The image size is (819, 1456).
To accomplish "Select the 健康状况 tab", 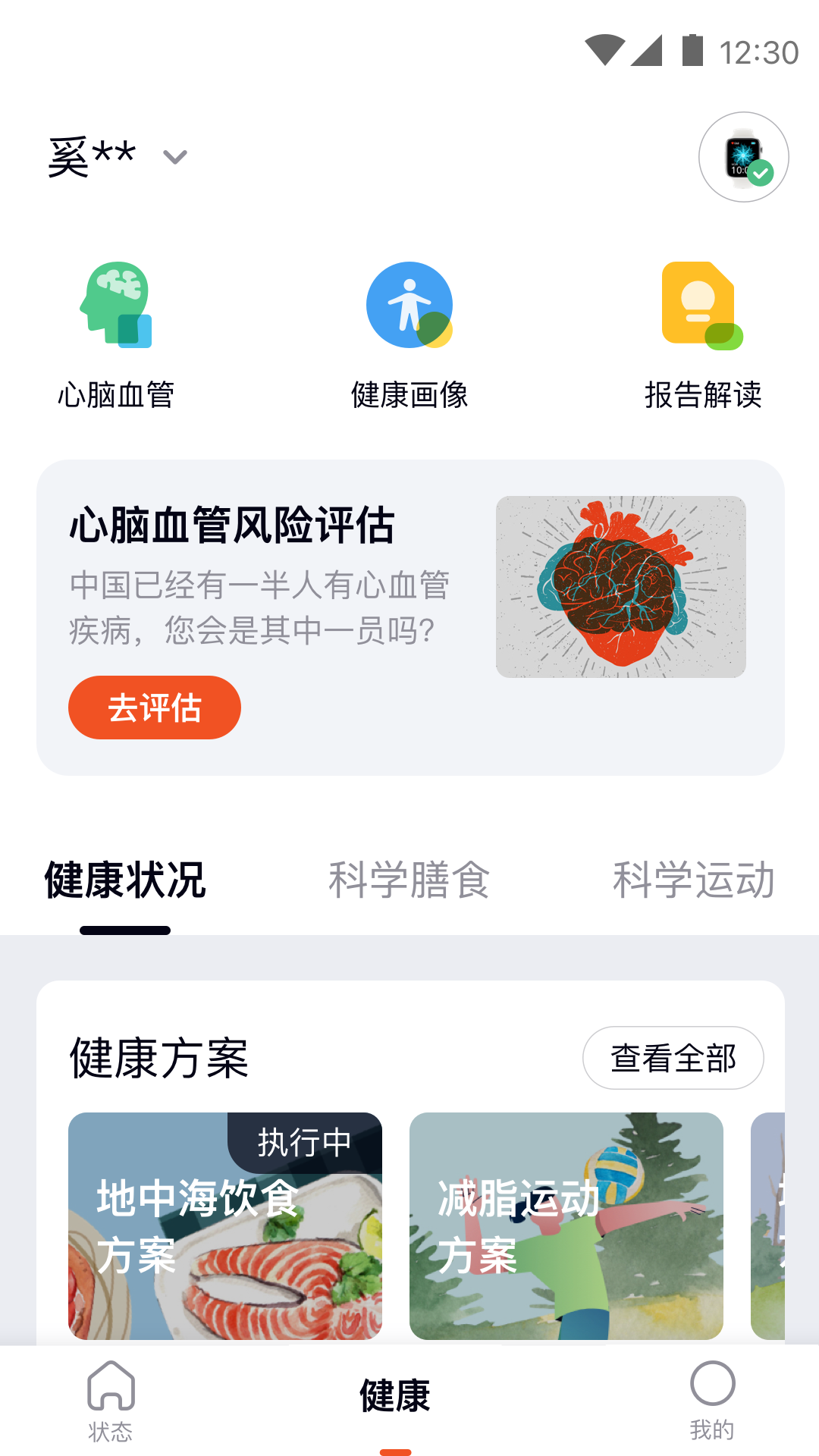I will pyautogui.click(x=124, y=880).
